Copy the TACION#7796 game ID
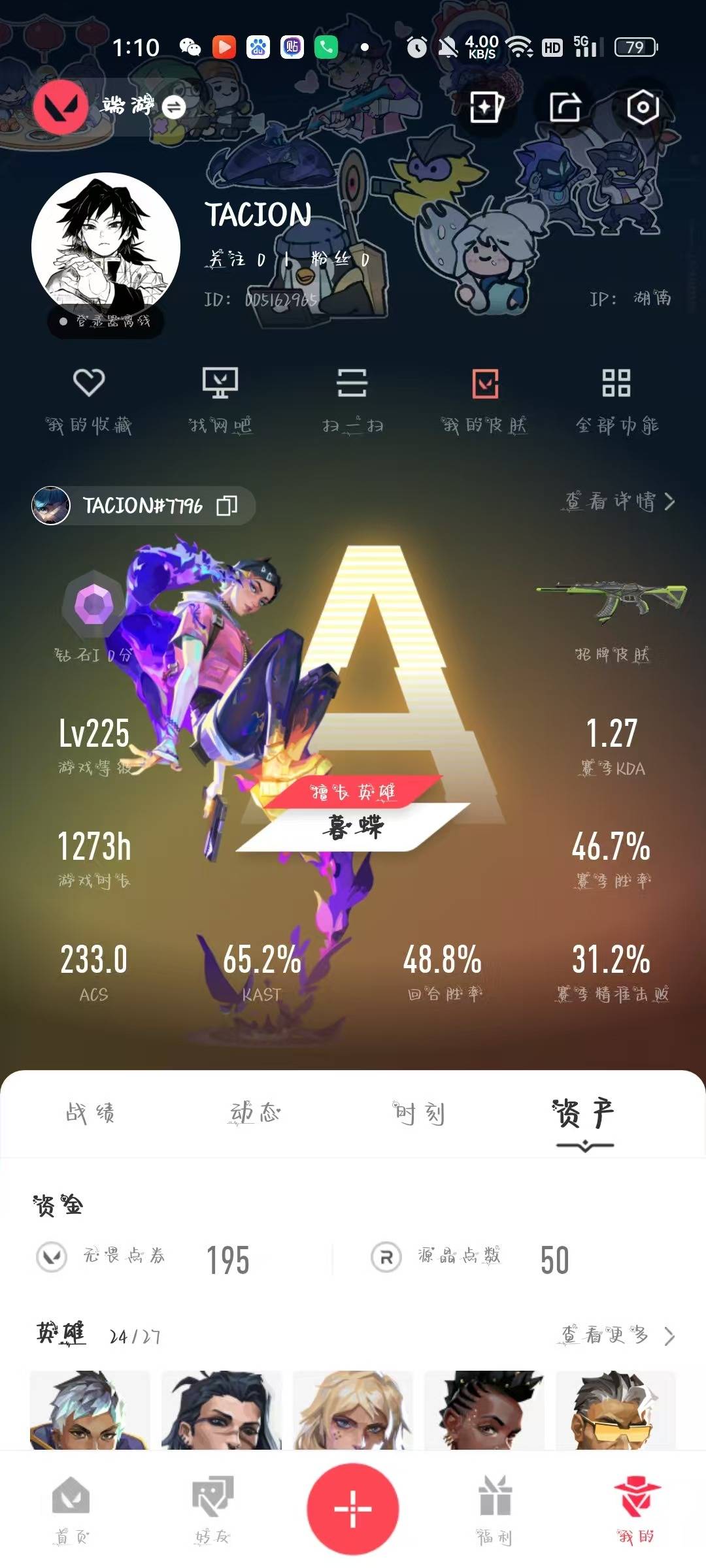Screen dimensions: 706x1568 pyautogui.click(x=227, y=506)
